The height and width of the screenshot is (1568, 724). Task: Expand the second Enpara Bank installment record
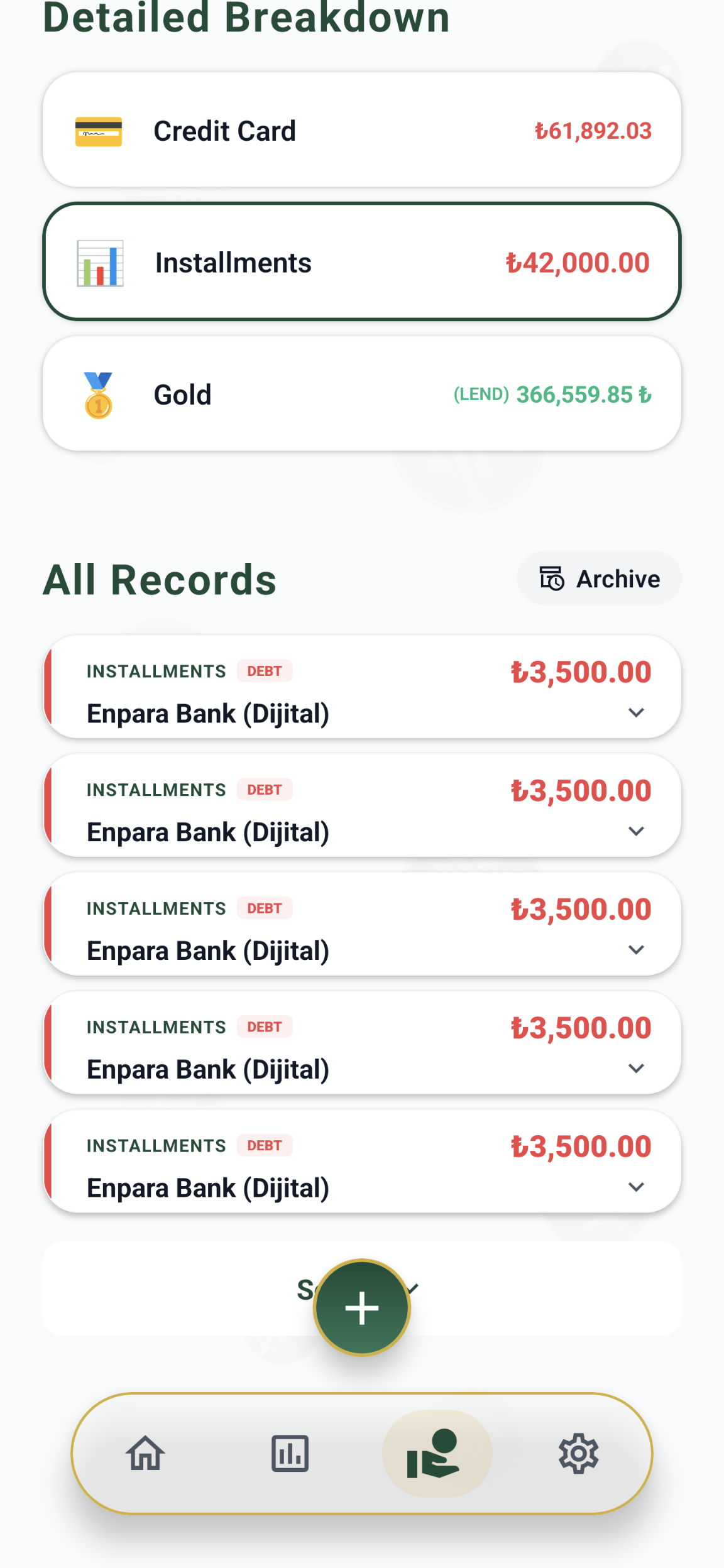coord(637,830)
